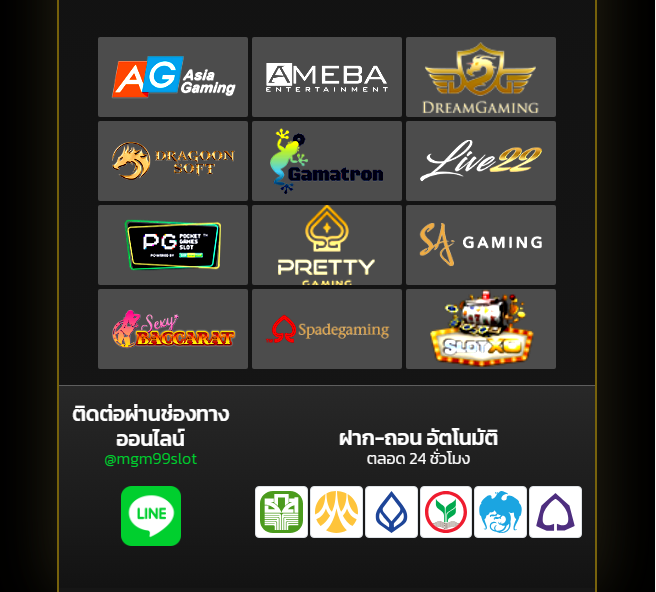Open the Asia Gaming provider tile
Image resolution: width=656 pixels, height=592 pixels.
173,77
